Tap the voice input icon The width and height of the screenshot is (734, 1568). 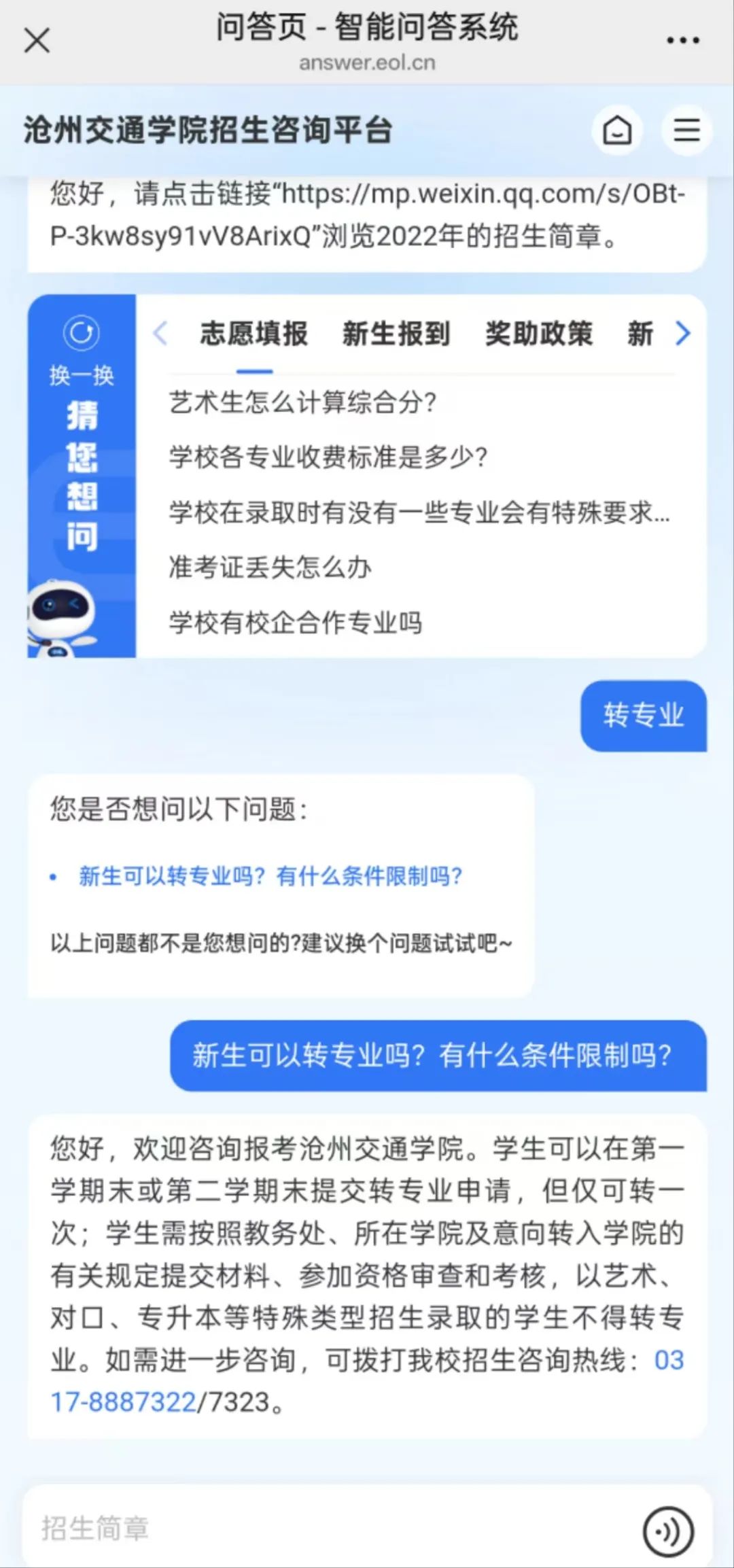668,1531
